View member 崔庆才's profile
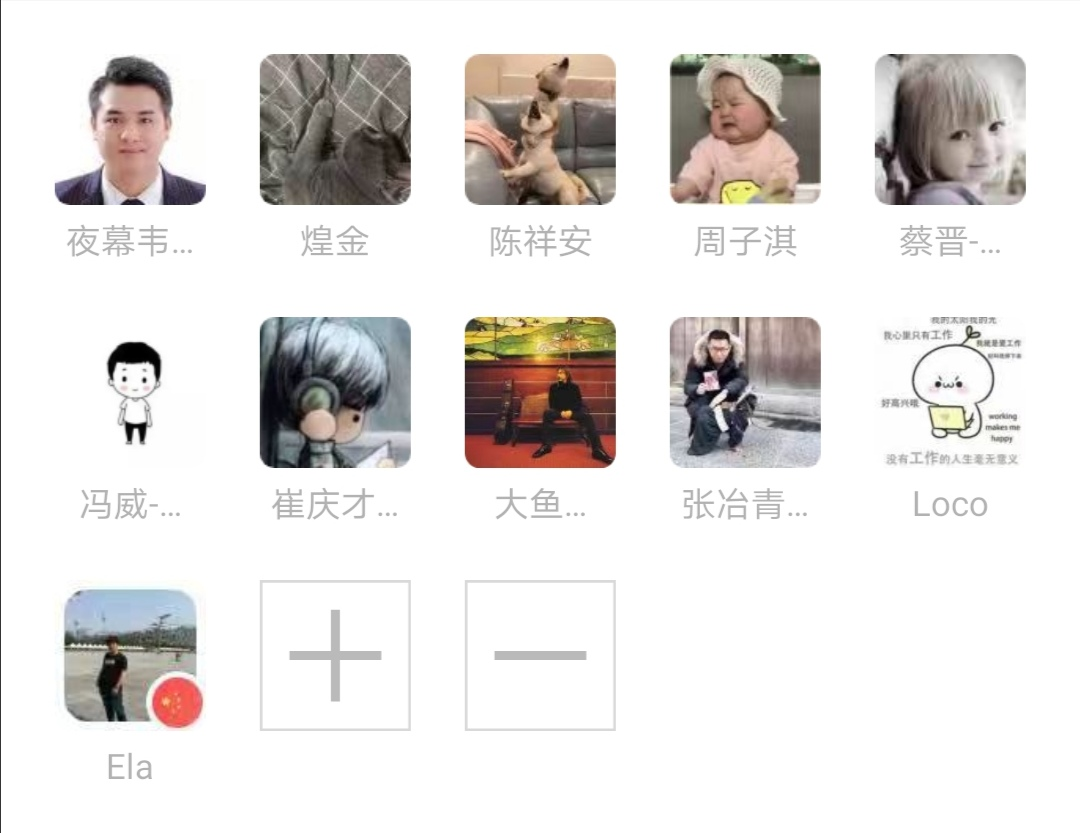Image resolution: width=1080 pixels, height=833 pixels. [335, 393]
